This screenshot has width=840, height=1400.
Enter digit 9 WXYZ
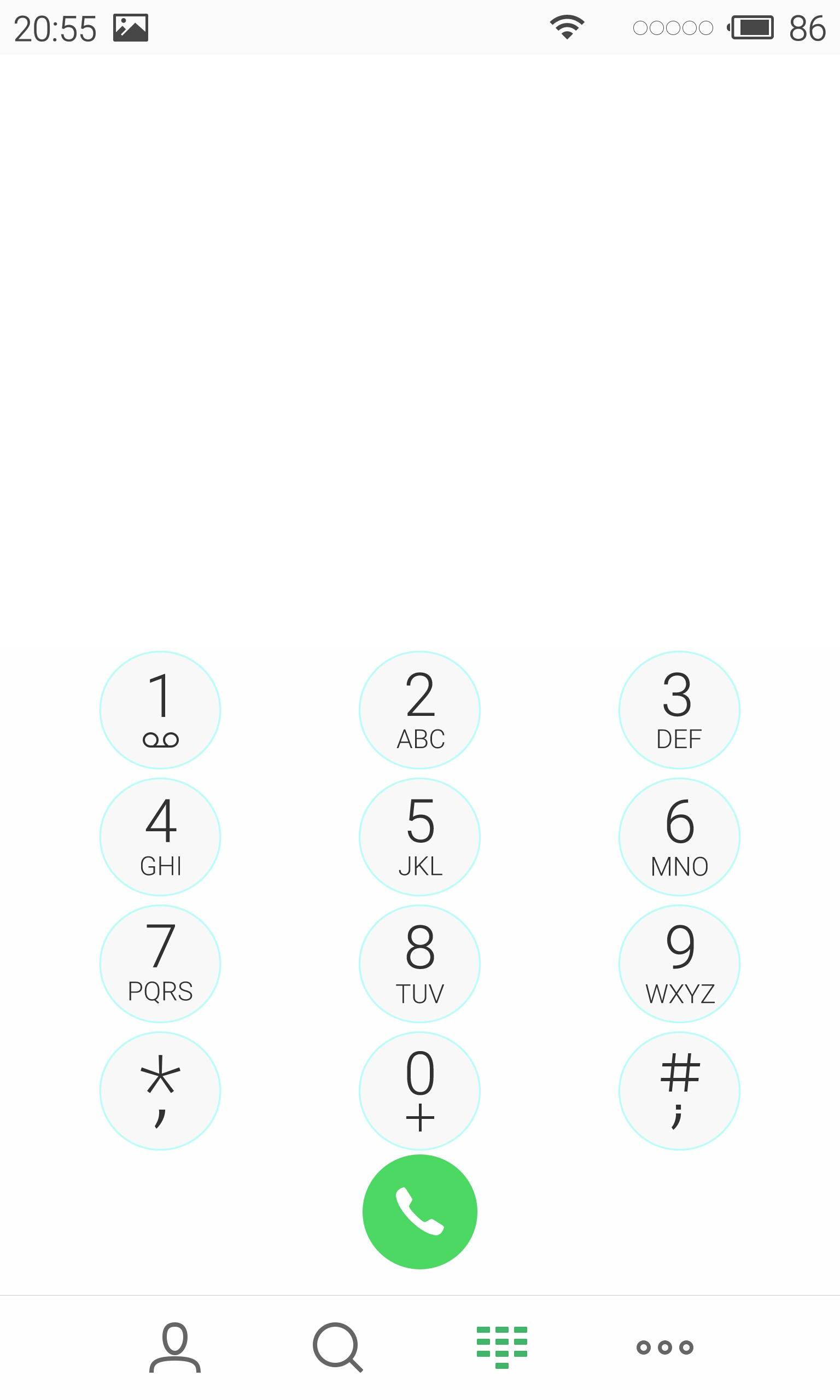click(x=679, y=964)
